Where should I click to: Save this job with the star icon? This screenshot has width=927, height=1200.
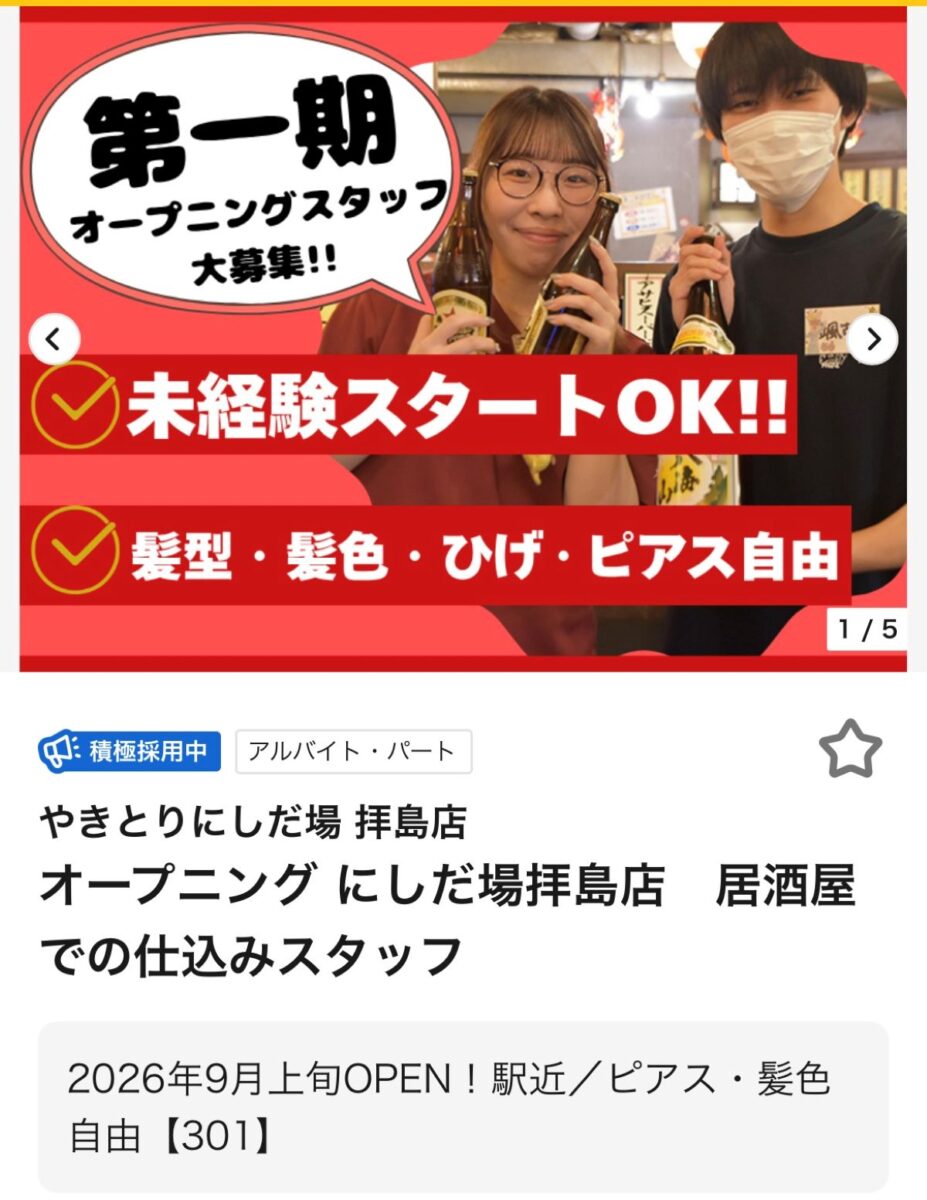[850, 749]
